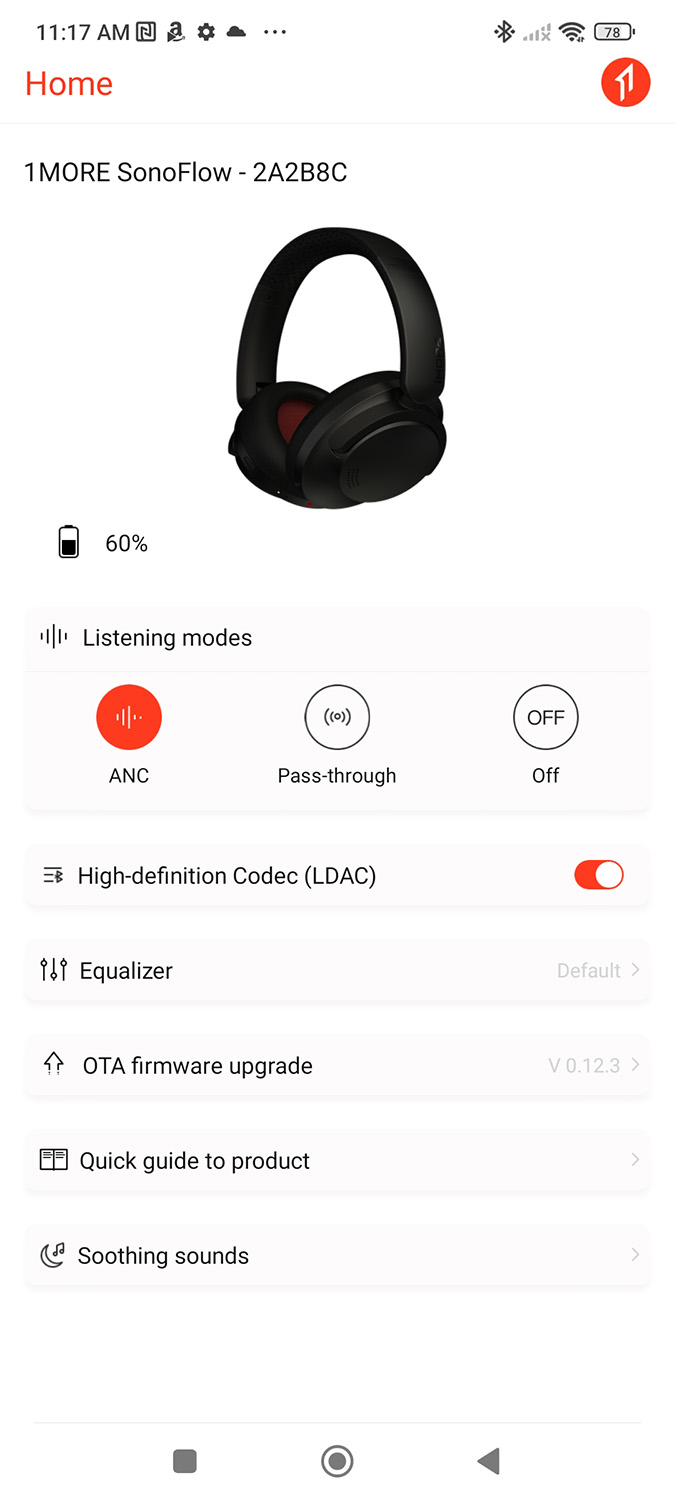
Task: Tap the system home button
Action: pos(337,1461)
